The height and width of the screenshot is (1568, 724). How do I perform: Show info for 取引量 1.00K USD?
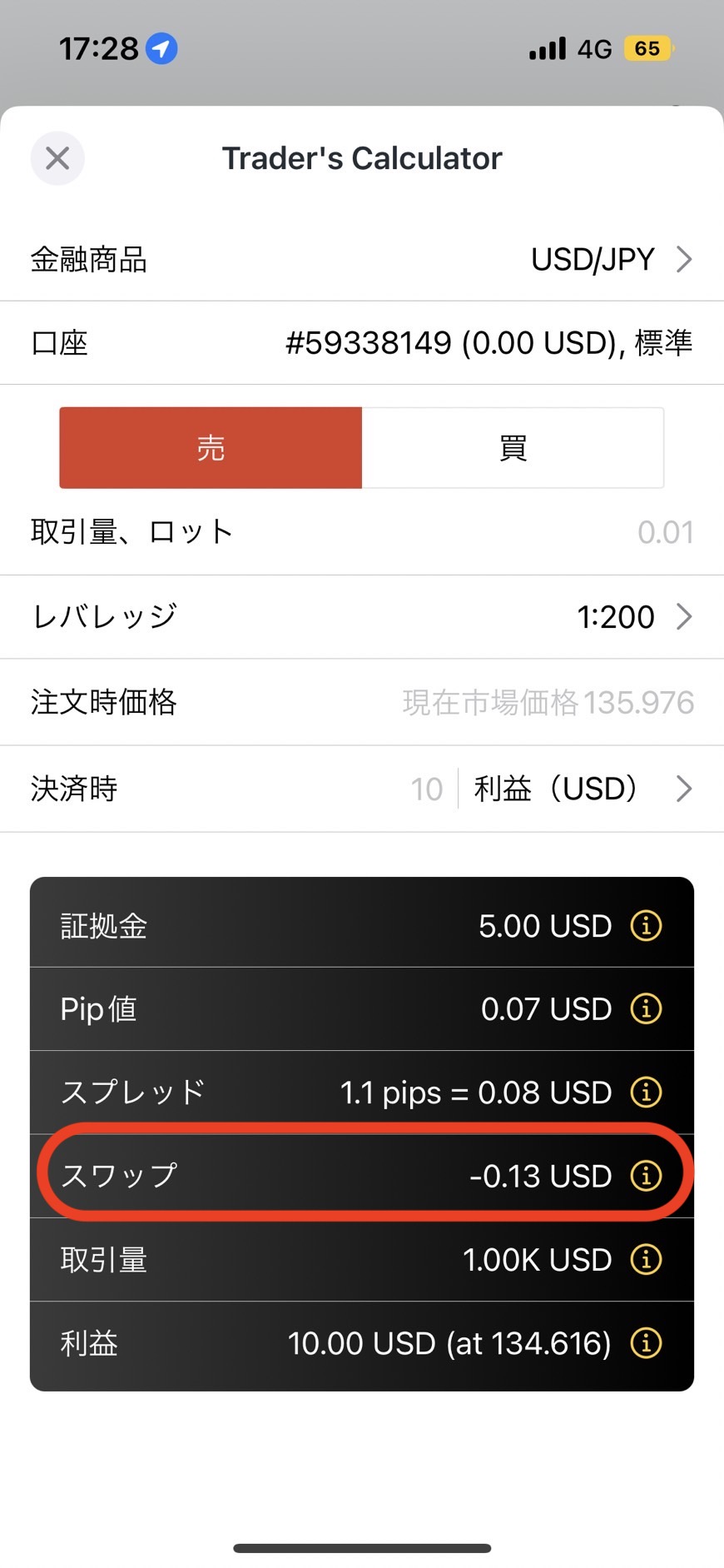click(647, 1259)
